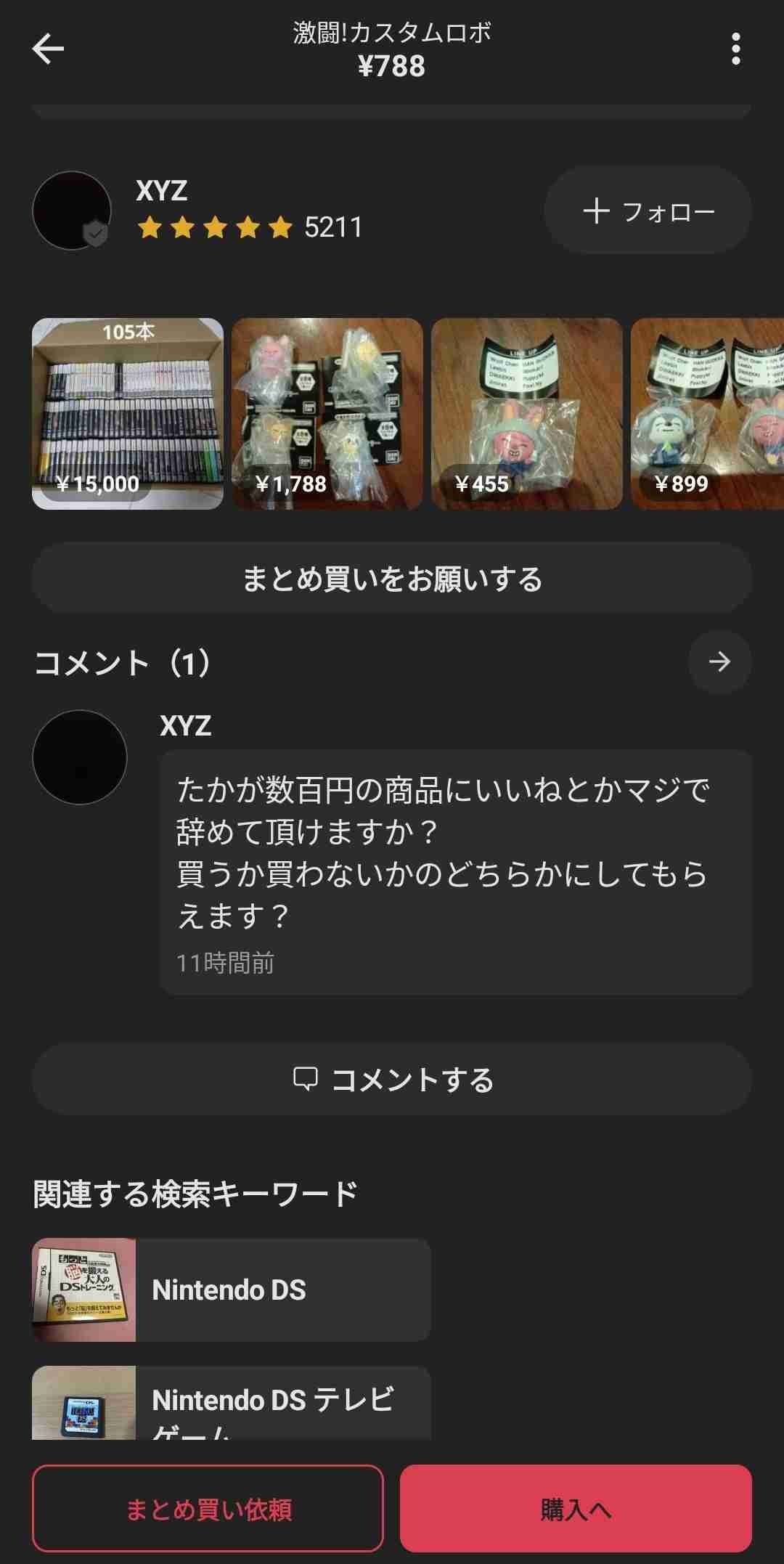The height and width of the screenshot is (1564, 784).
Task: Select the Nintendo DS keyword
Action: coord(232,1290)
